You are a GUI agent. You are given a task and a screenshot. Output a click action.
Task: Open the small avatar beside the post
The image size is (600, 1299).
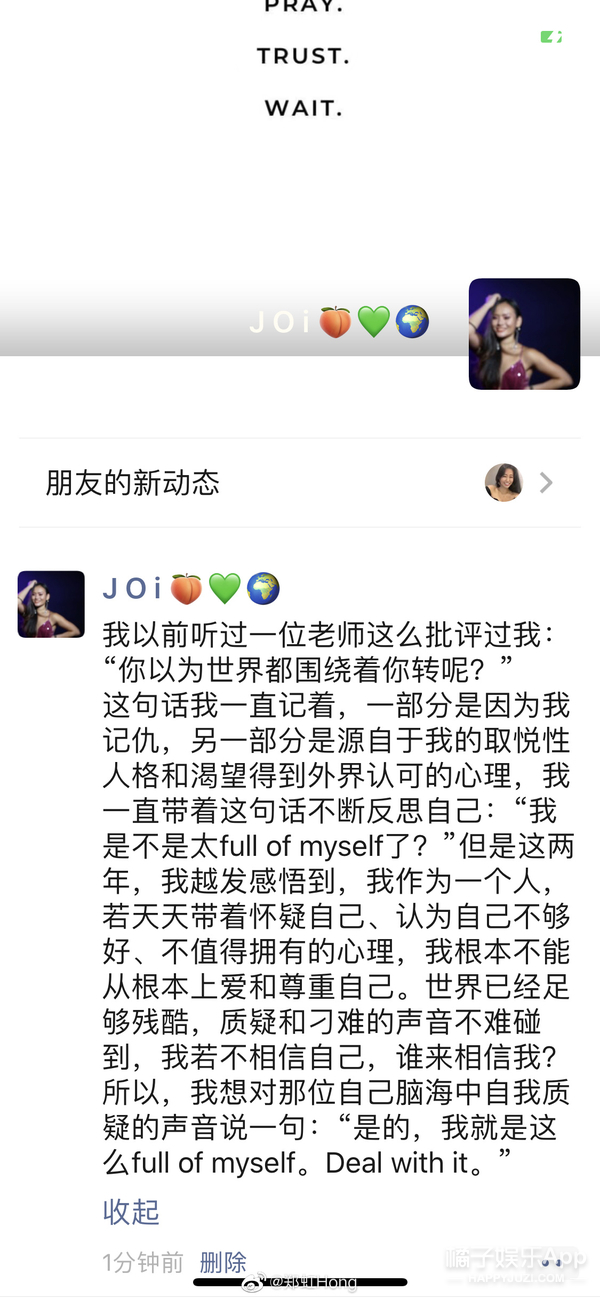51,604
